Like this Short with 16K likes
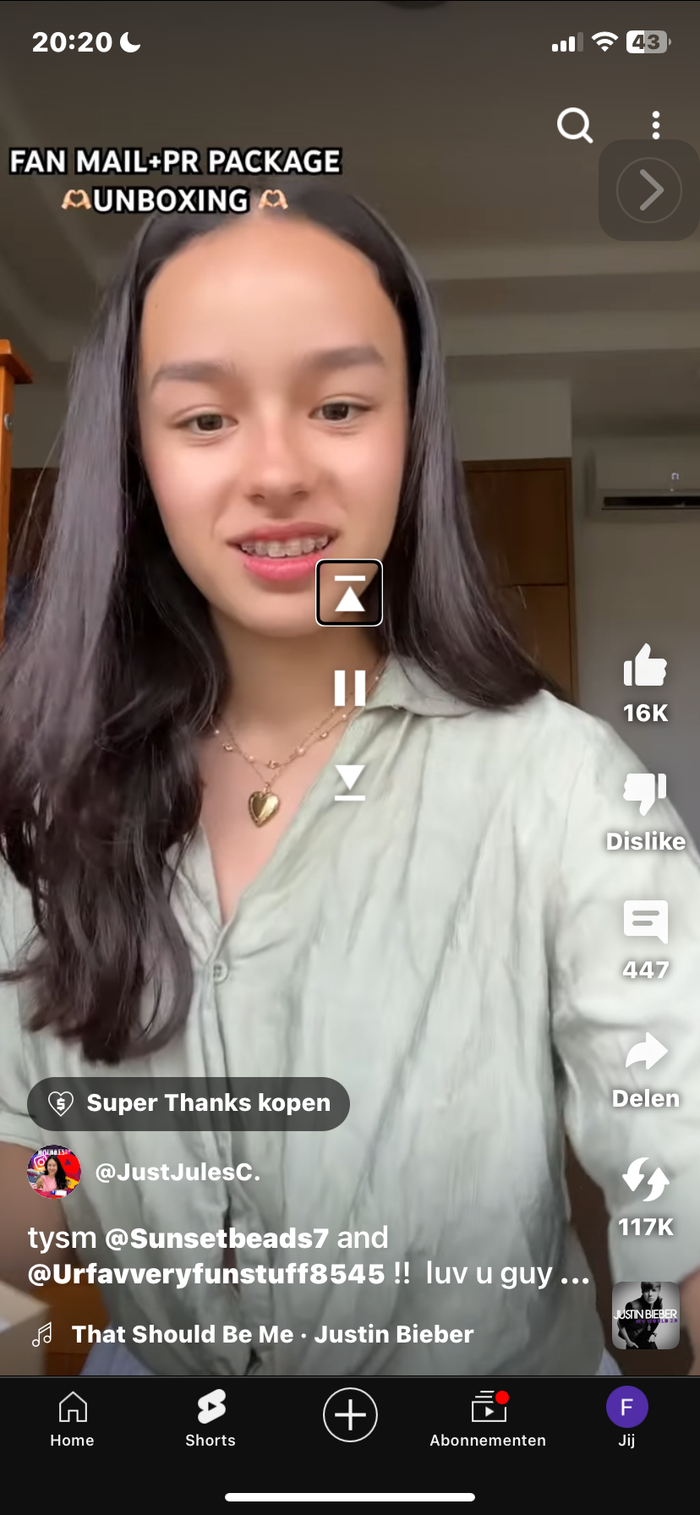This screenshot has height=1515, width=700. coord(645,668)
